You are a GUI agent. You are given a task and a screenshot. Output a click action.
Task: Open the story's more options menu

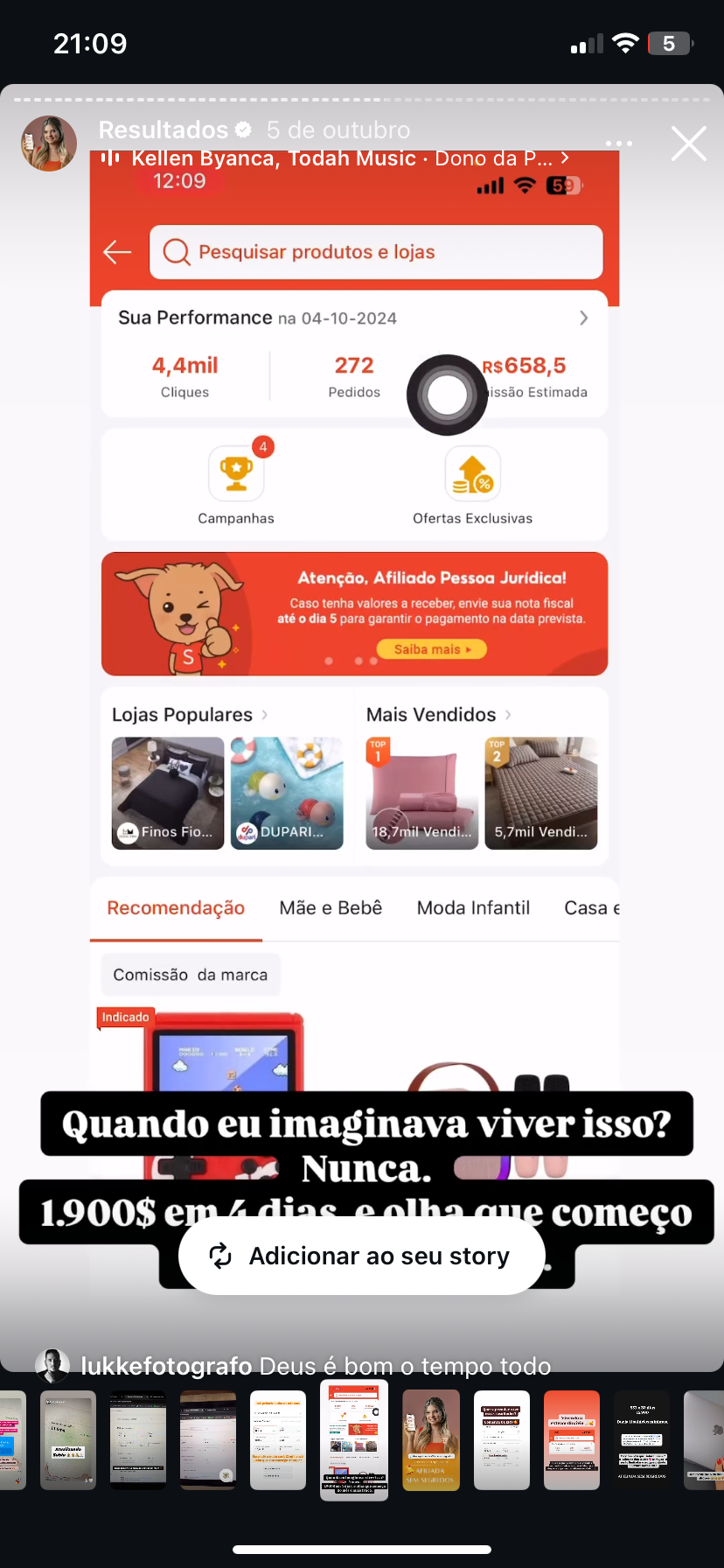point(618,143)
